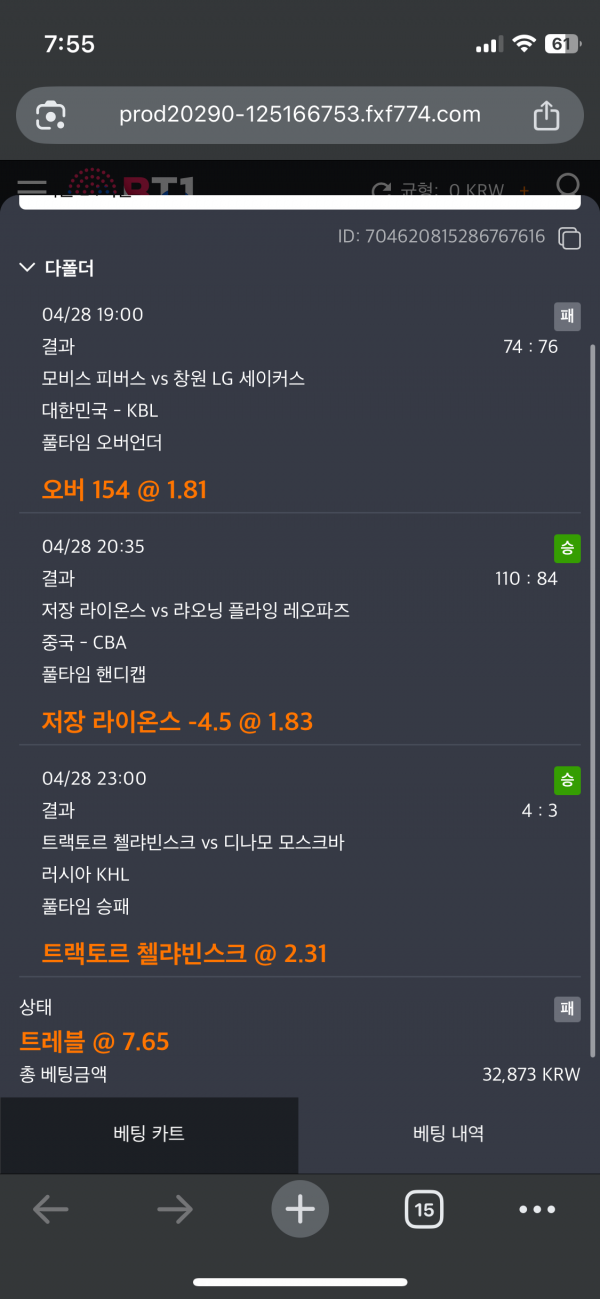Copy the bet ID number
600x1299 pixels.
(x=569, y=238)
